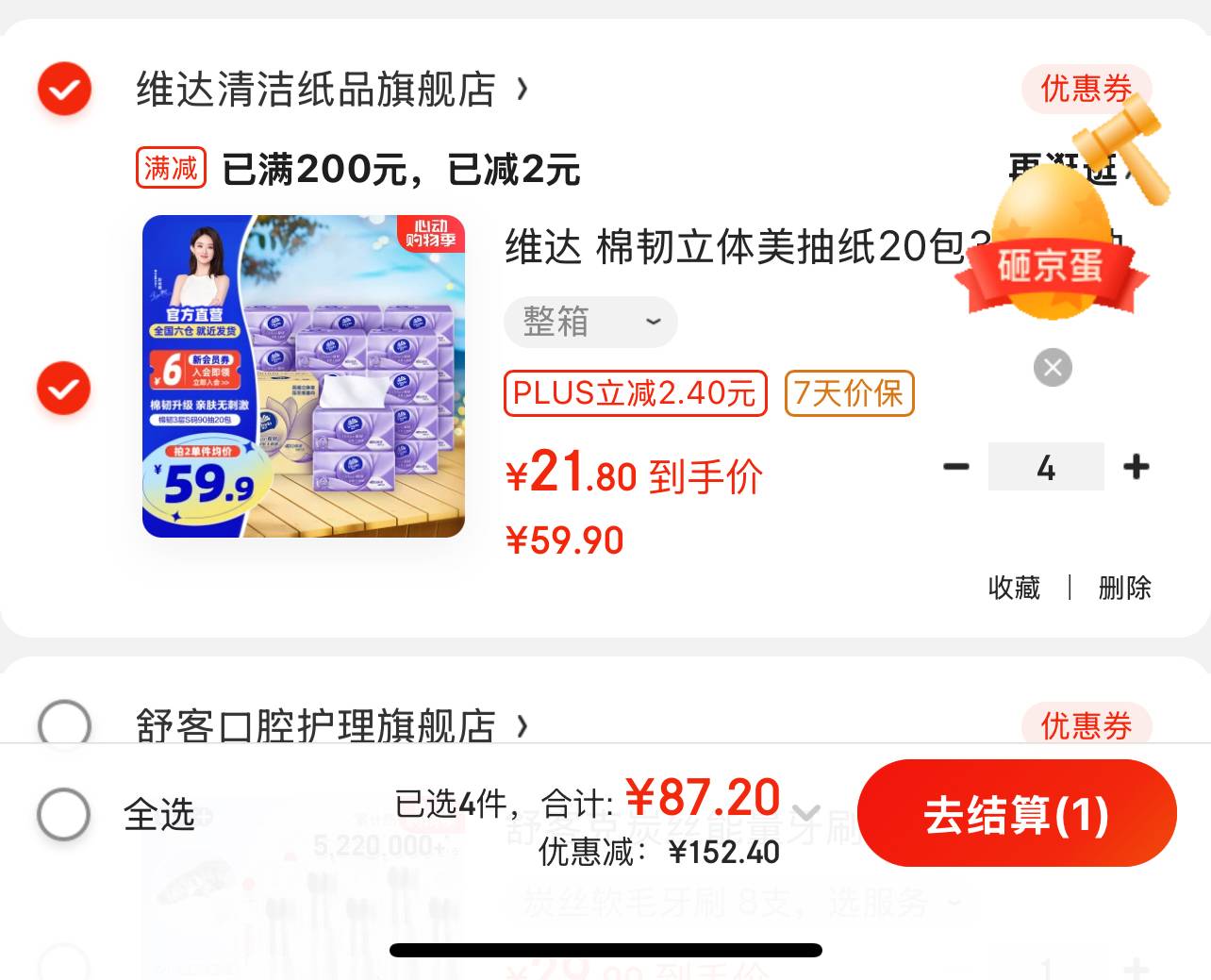Get the 优惠券 for the 维达 store
1211x980 pixels.
click(1085, 89)
